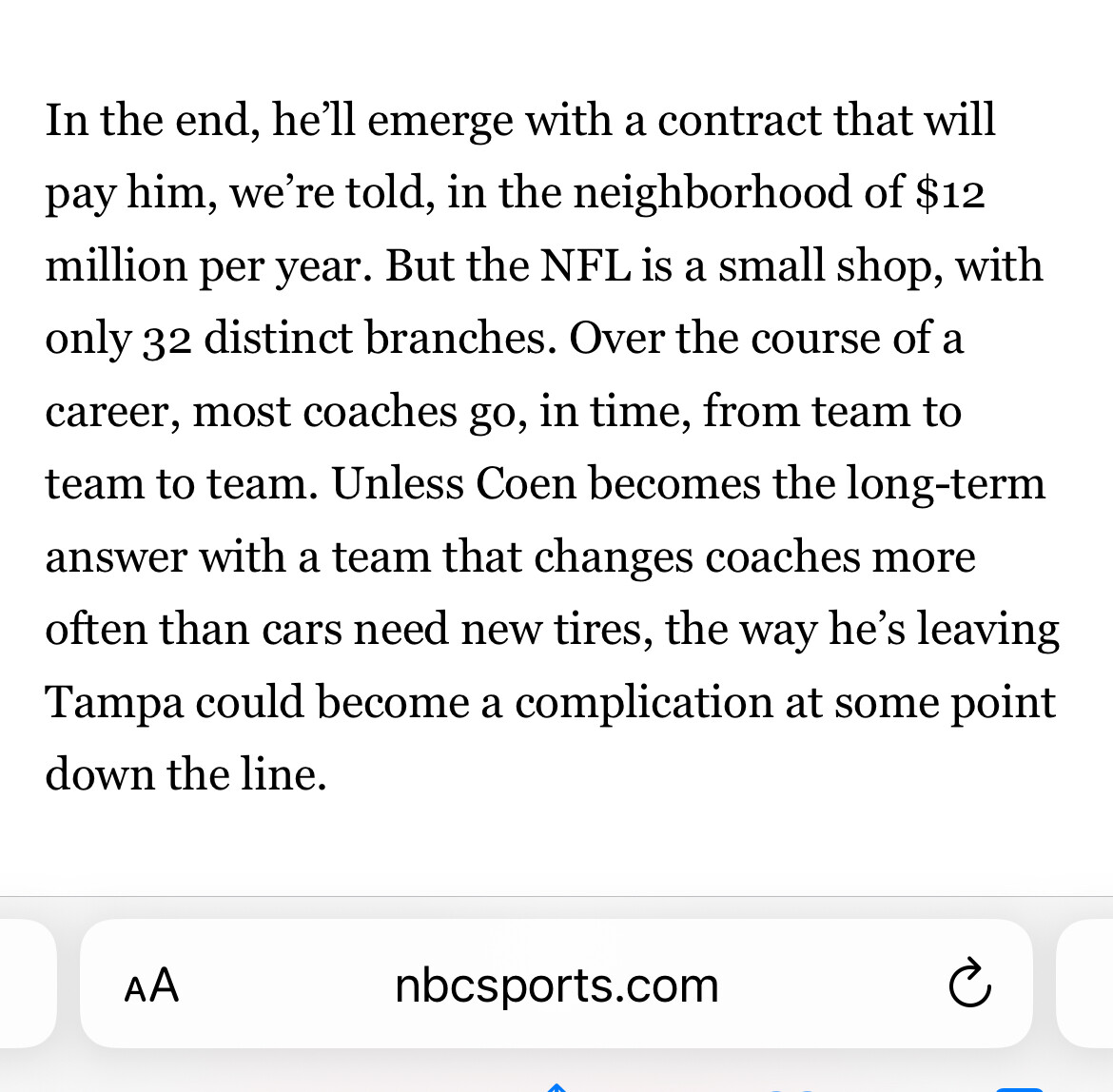Reload the nbcsports.com page

[x=969, y=985]
